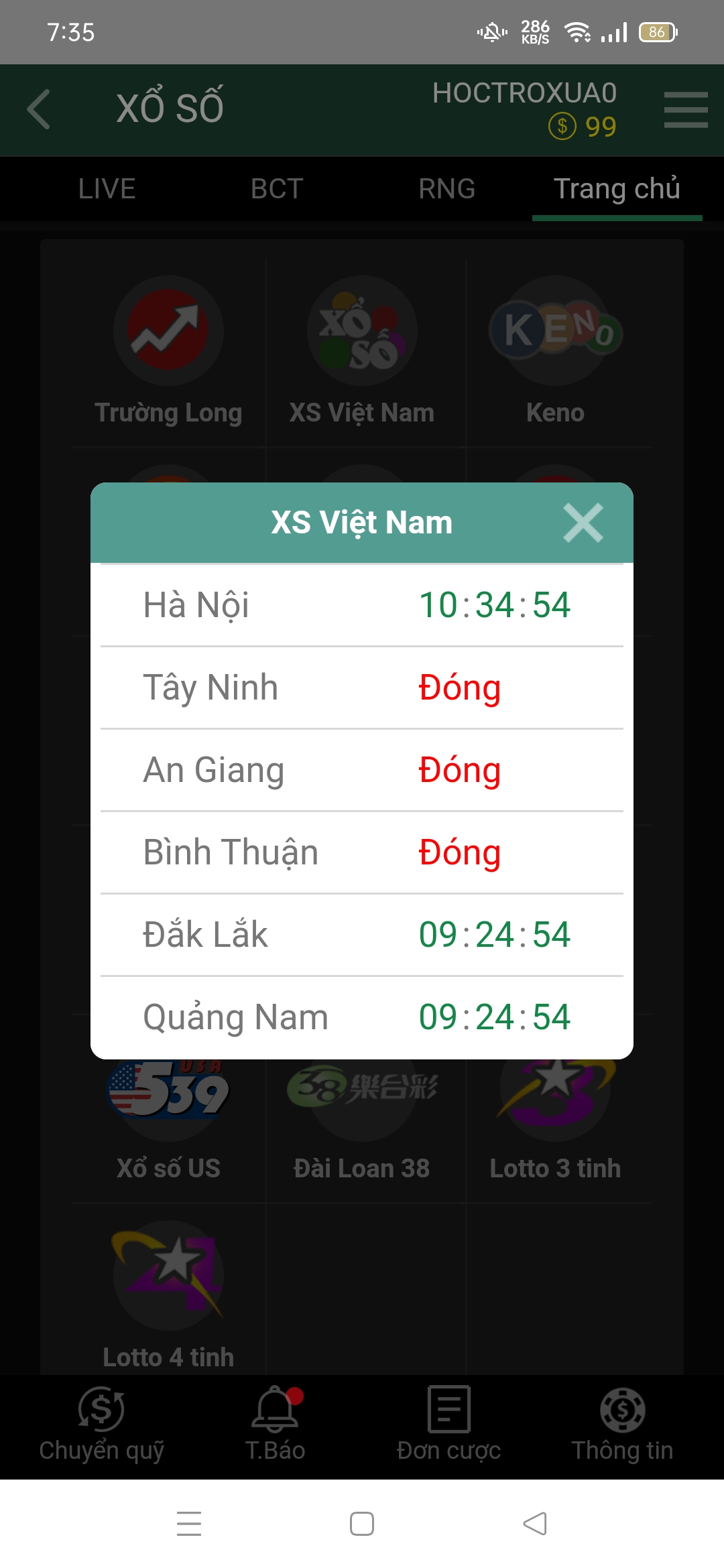Viewport: 724px width, 1568px height.
Task: Go back with the header arrow
Action: (x=39, y=109)
